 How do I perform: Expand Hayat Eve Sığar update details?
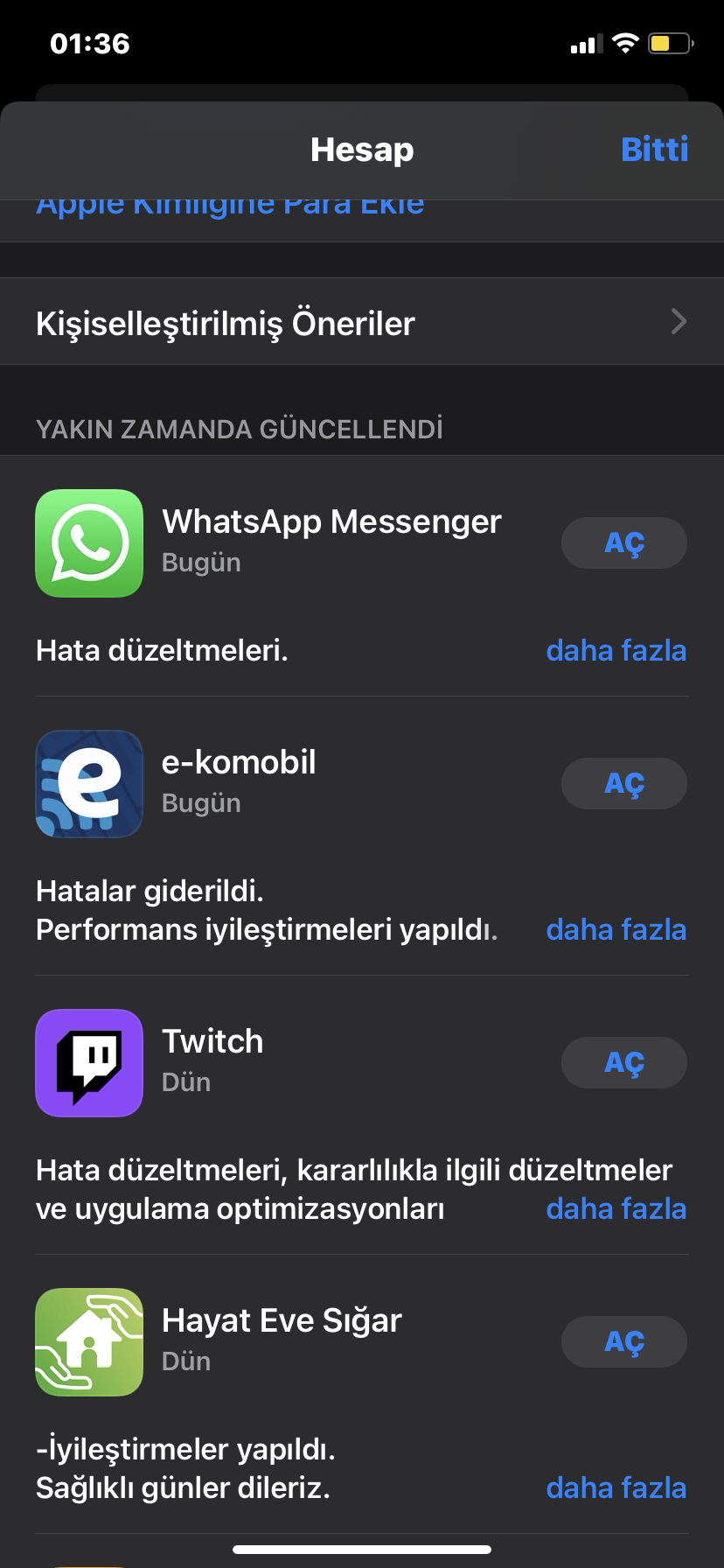coord(616,1487)
